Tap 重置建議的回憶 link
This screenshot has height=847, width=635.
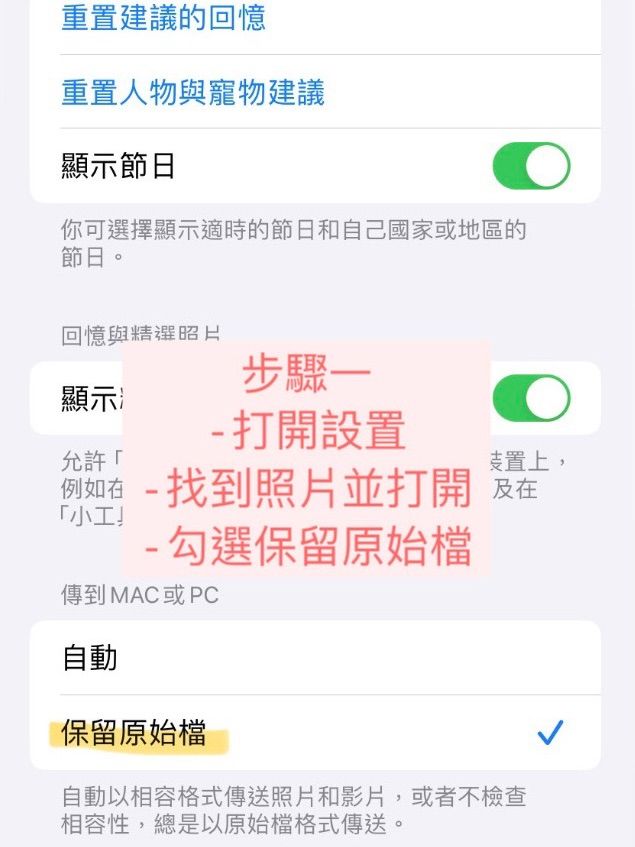(x=163, y=18)
